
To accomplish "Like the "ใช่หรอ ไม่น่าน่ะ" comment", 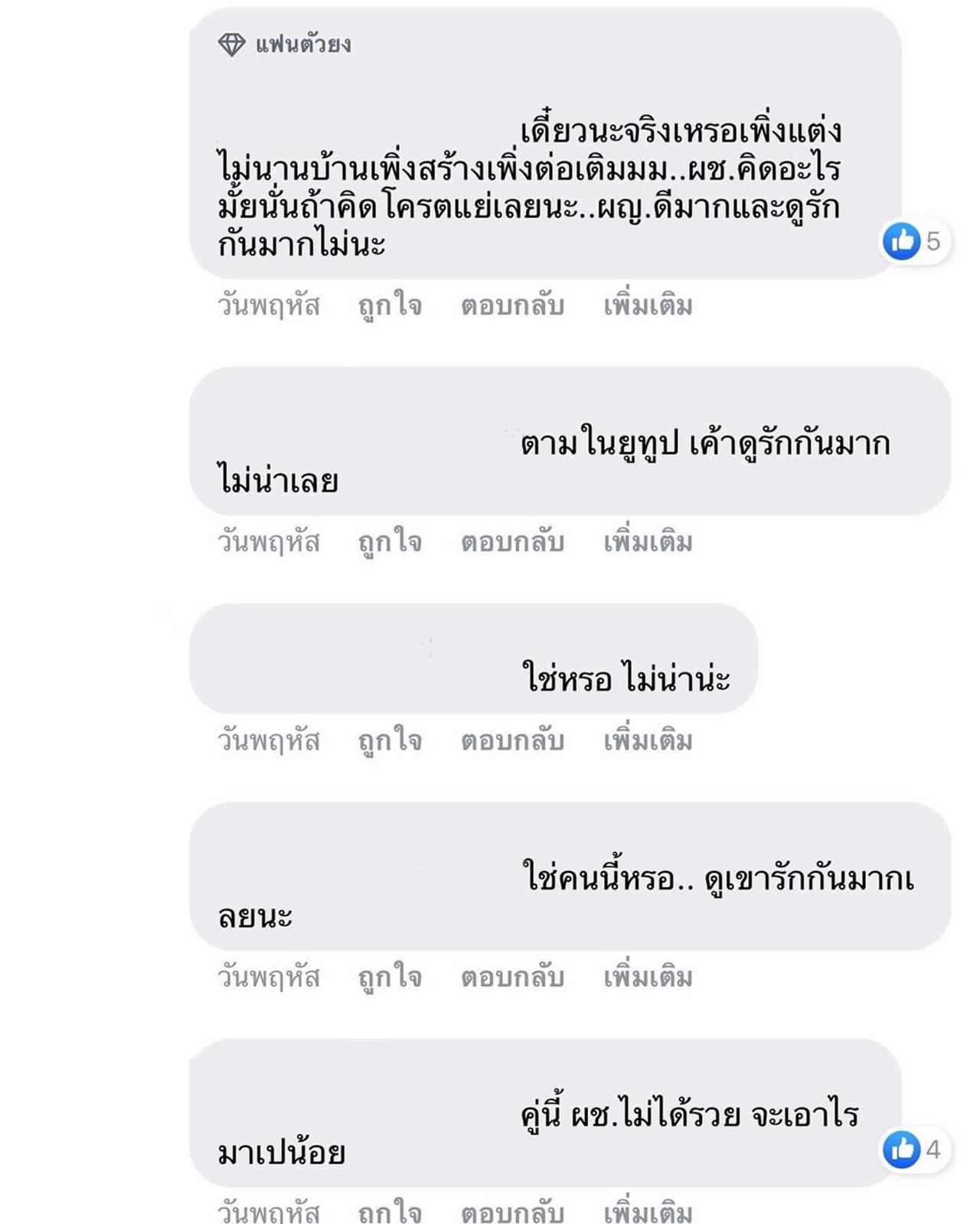I will [x=390, y=740].
